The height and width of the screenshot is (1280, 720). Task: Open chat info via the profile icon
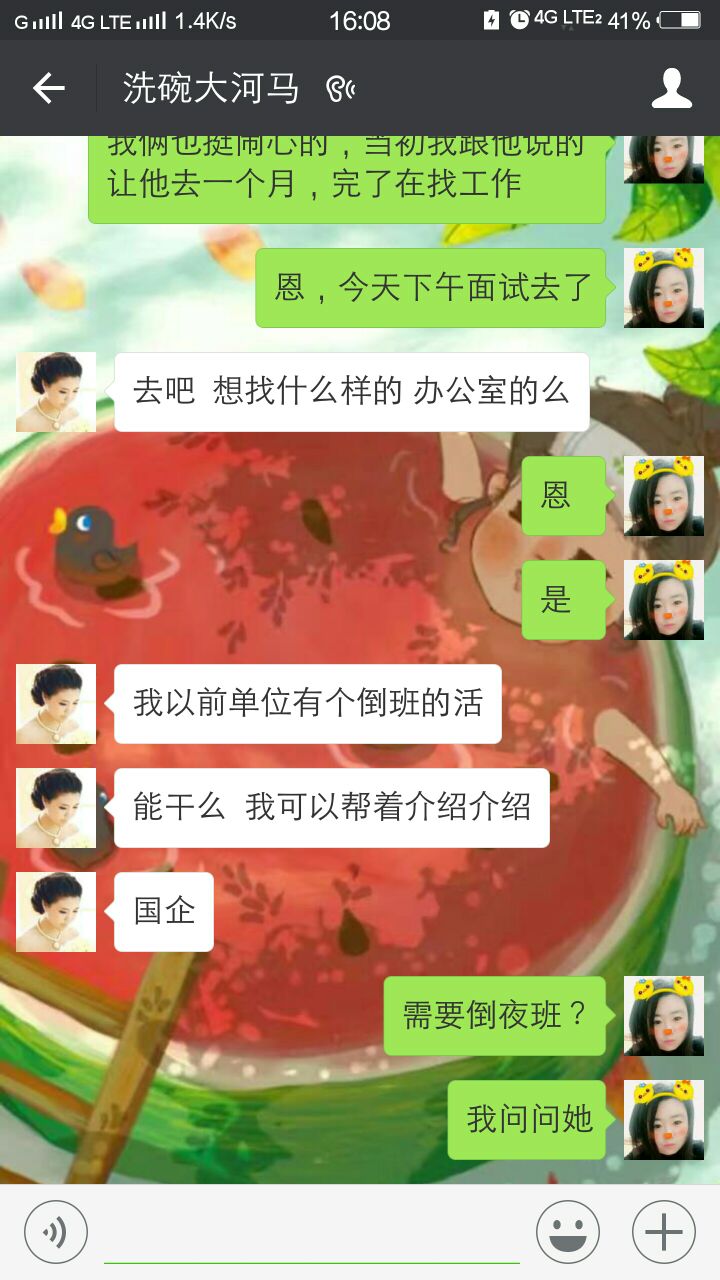point(671,88)
